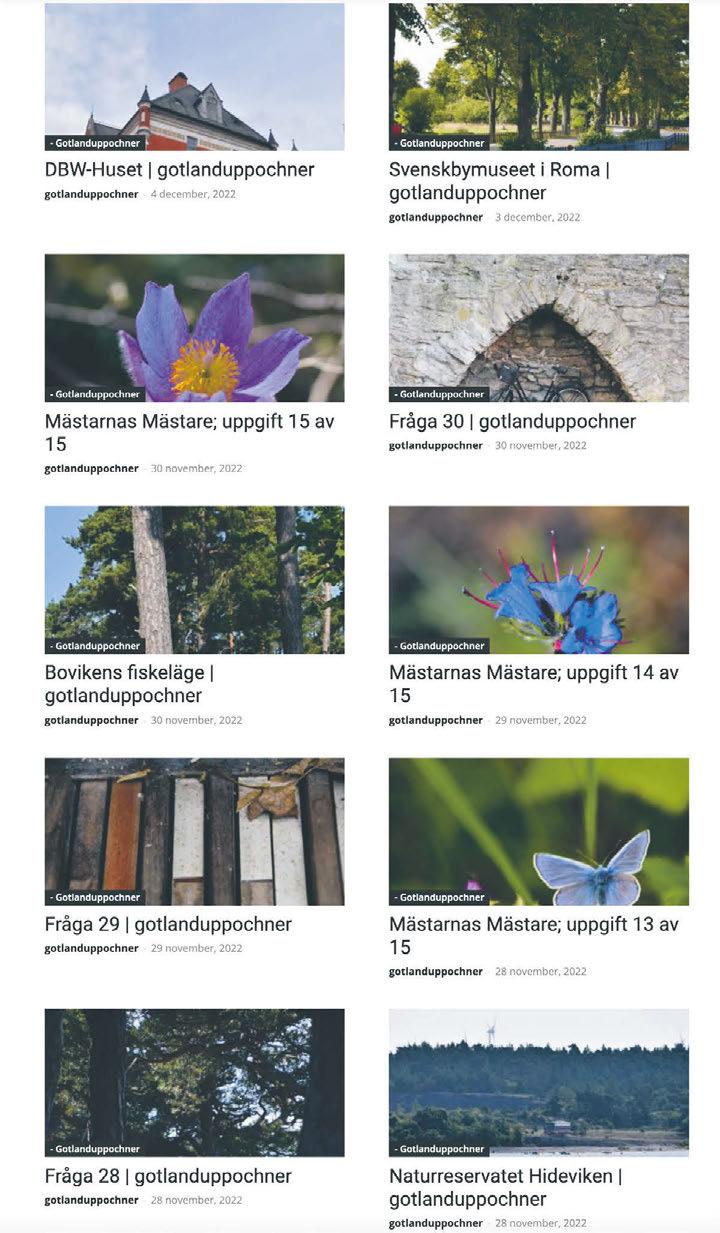The height and width of the screenshot is (1233, 720).
Task: Open the Svenskbymuseet i Roma post title
Action: click(498, 181)
